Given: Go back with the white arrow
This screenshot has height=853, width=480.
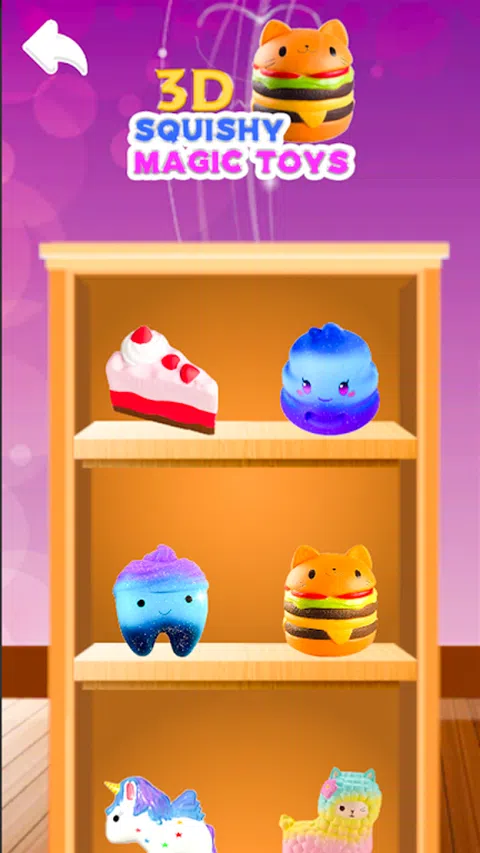Looking at the screenshot, I should (x=55, y=47).
